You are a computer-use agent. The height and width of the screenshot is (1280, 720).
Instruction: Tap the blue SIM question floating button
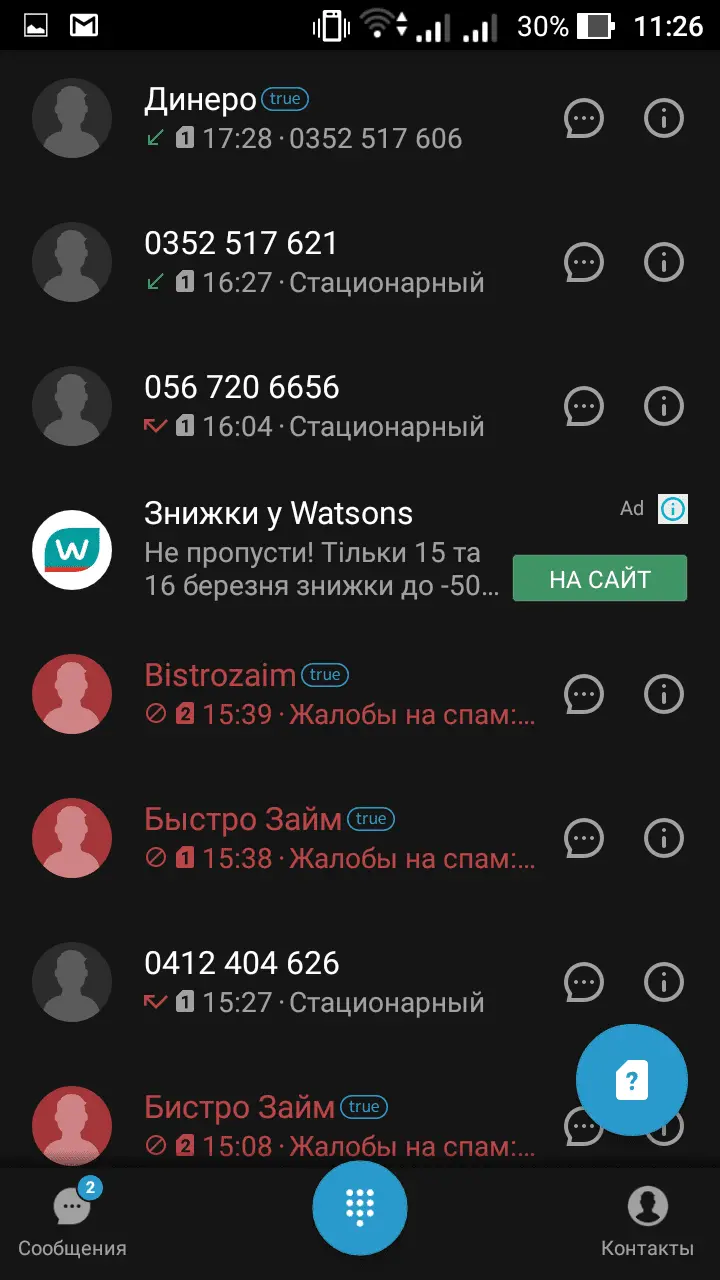pos(631,1080)
